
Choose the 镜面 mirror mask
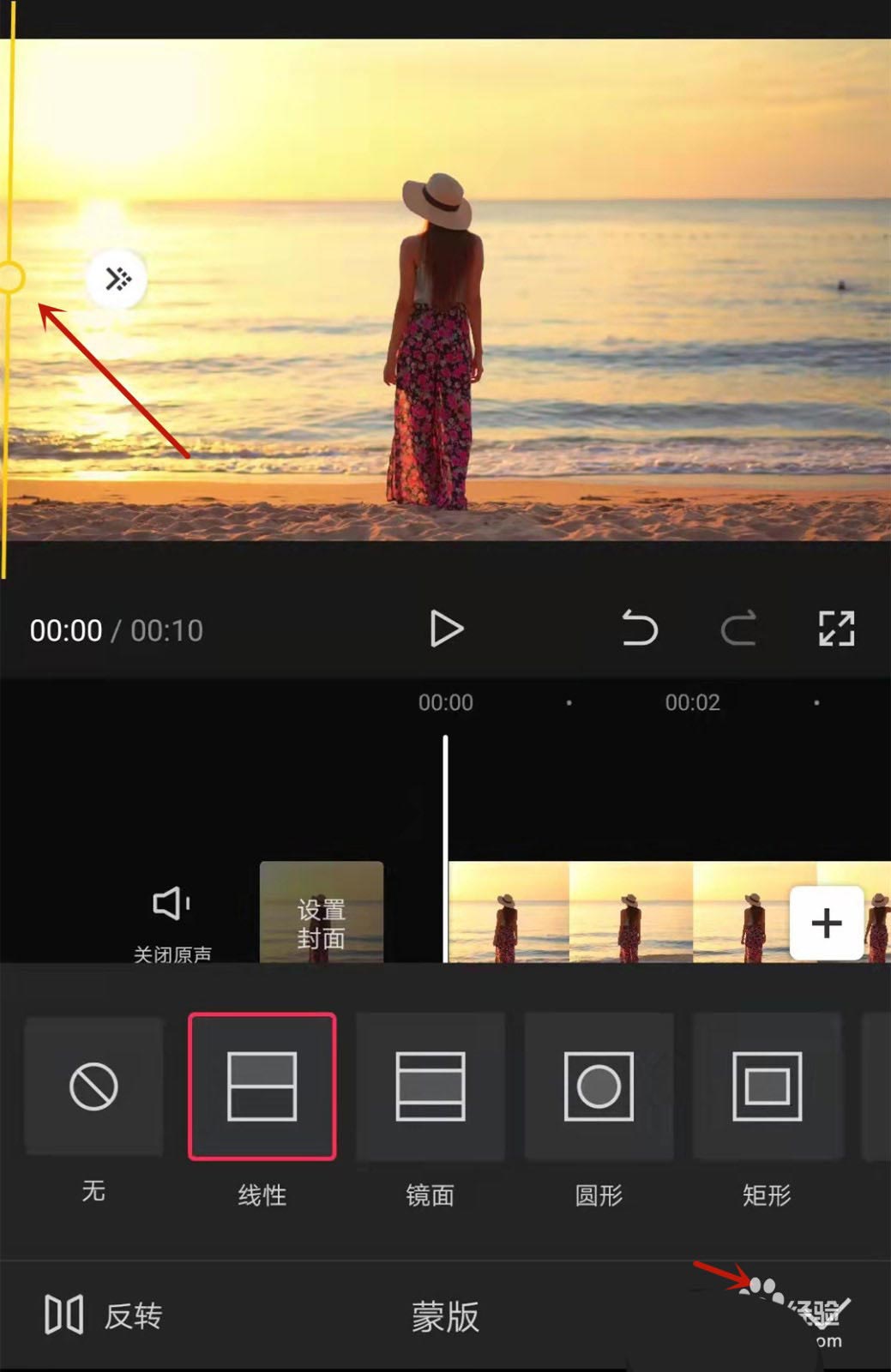pyautogui.click(x=430, y=1087)
